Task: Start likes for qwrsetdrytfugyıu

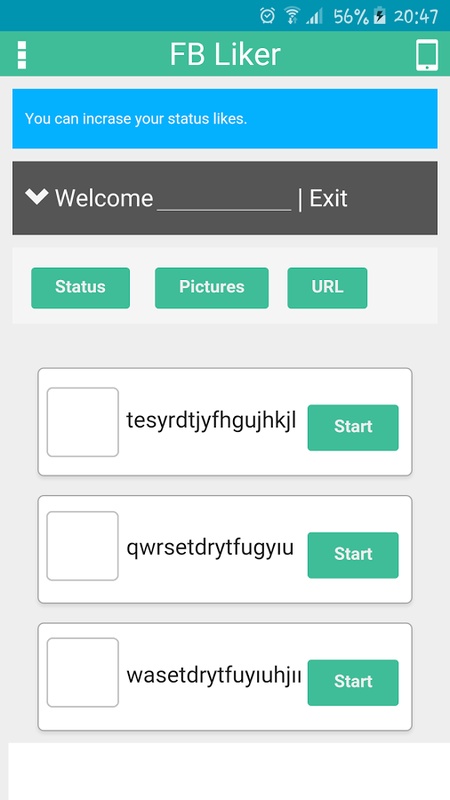Action: (x=353, y=555)
